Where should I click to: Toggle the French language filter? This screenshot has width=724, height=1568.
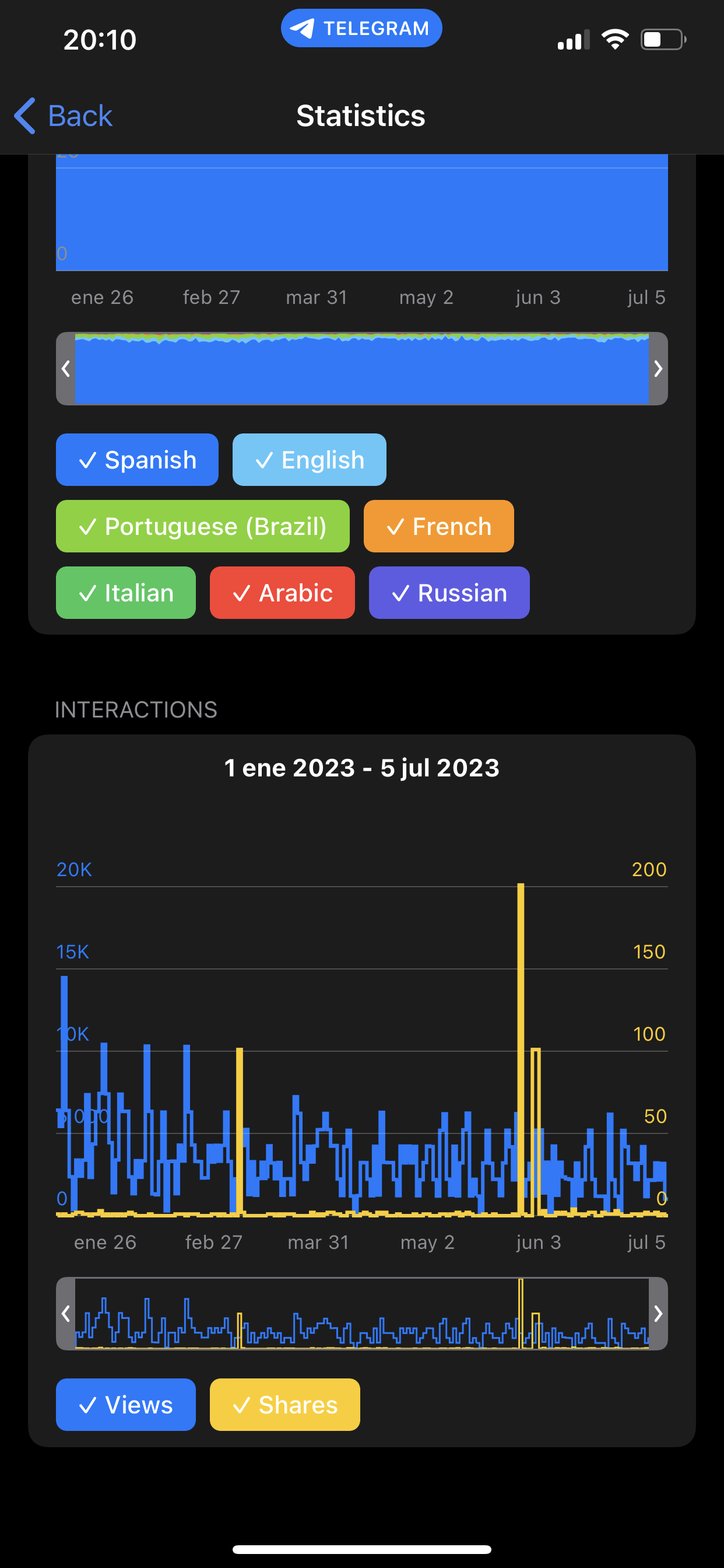coord(439,526)
